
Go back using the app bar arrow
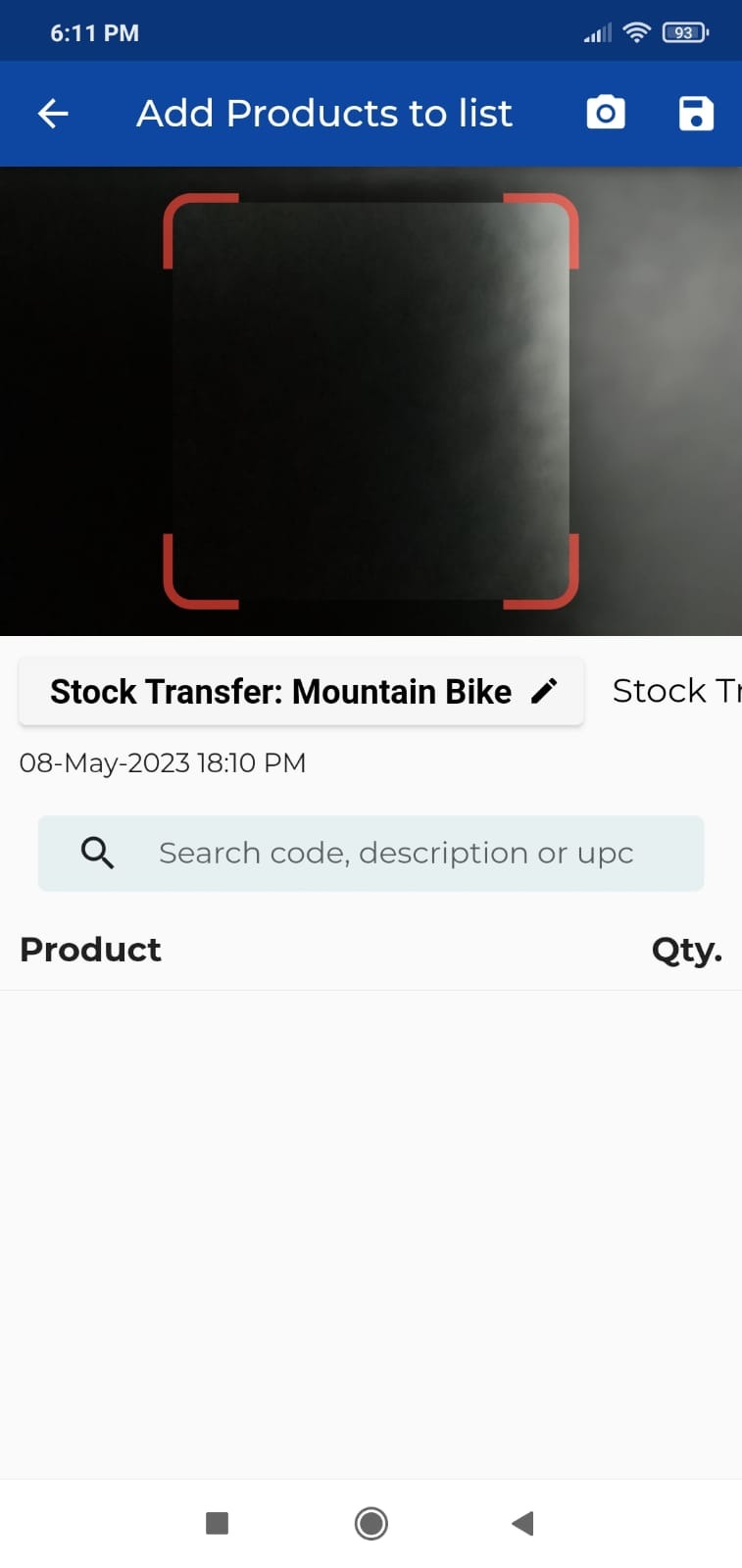(x=53, y=114)
